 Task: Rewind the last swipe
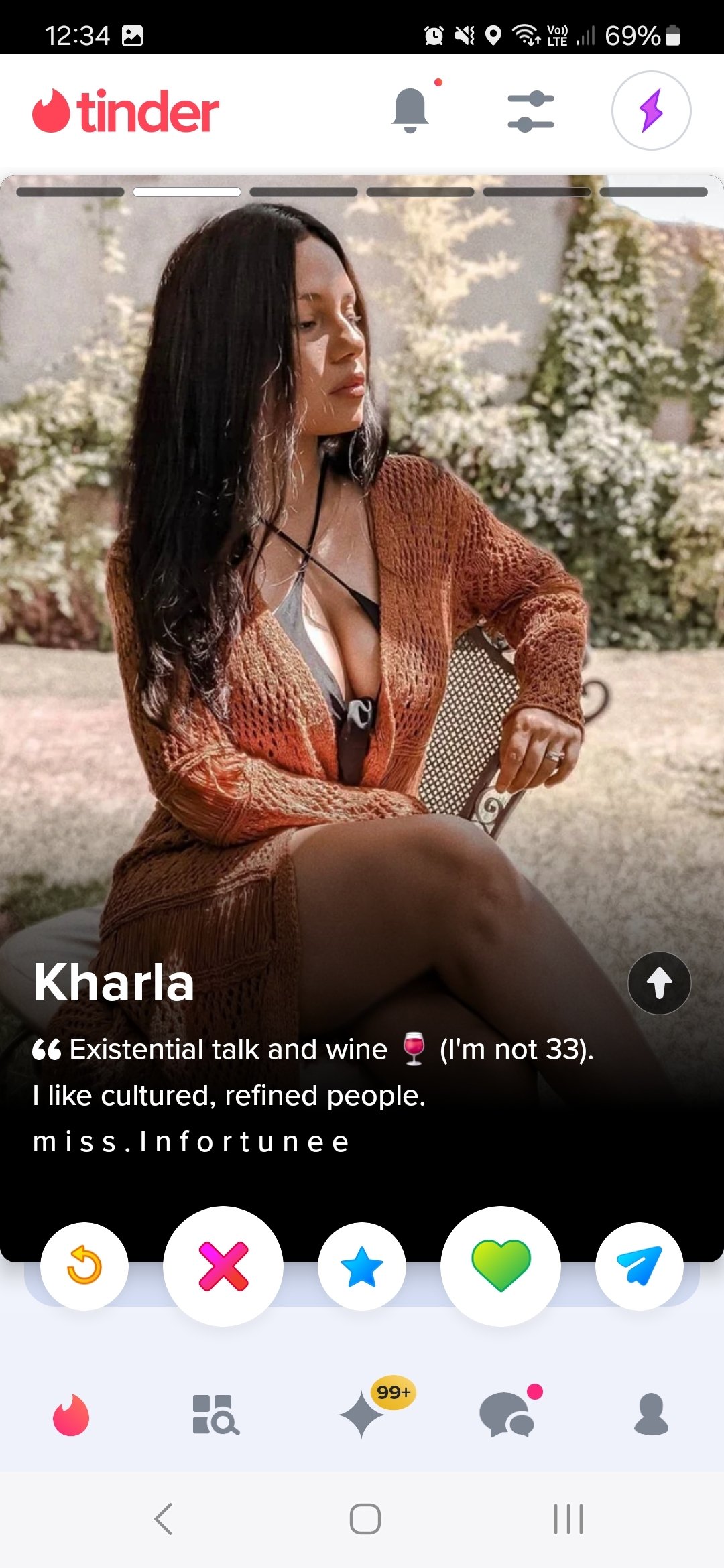84,1266
